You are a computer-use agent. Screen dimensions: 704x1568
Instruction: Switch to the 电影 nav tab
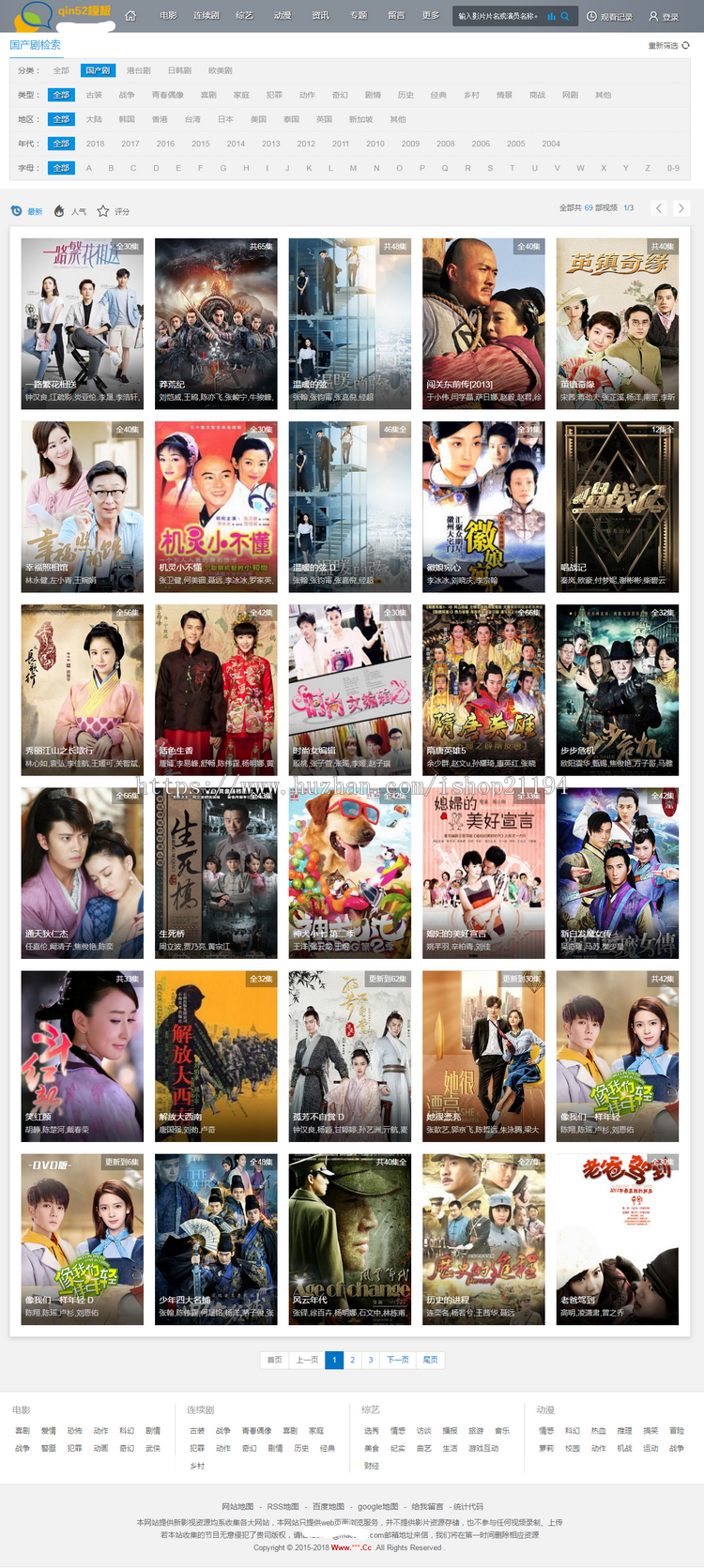[x=168, y=16]
